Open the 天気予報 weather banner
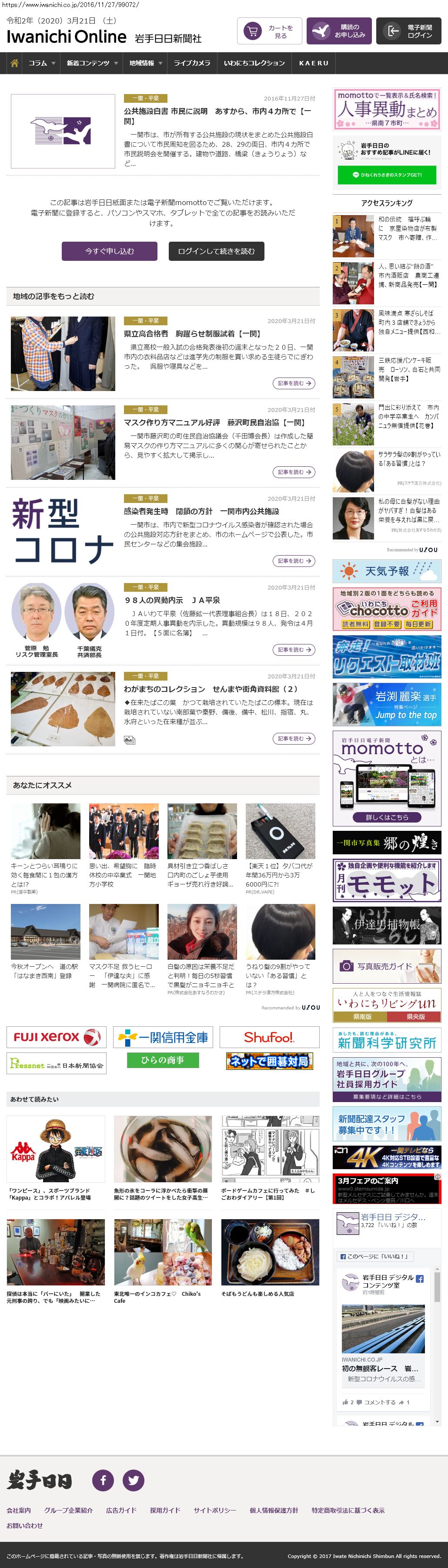Image resolution: width=448 pixels, height=1568 pixels. click(387, 571)
